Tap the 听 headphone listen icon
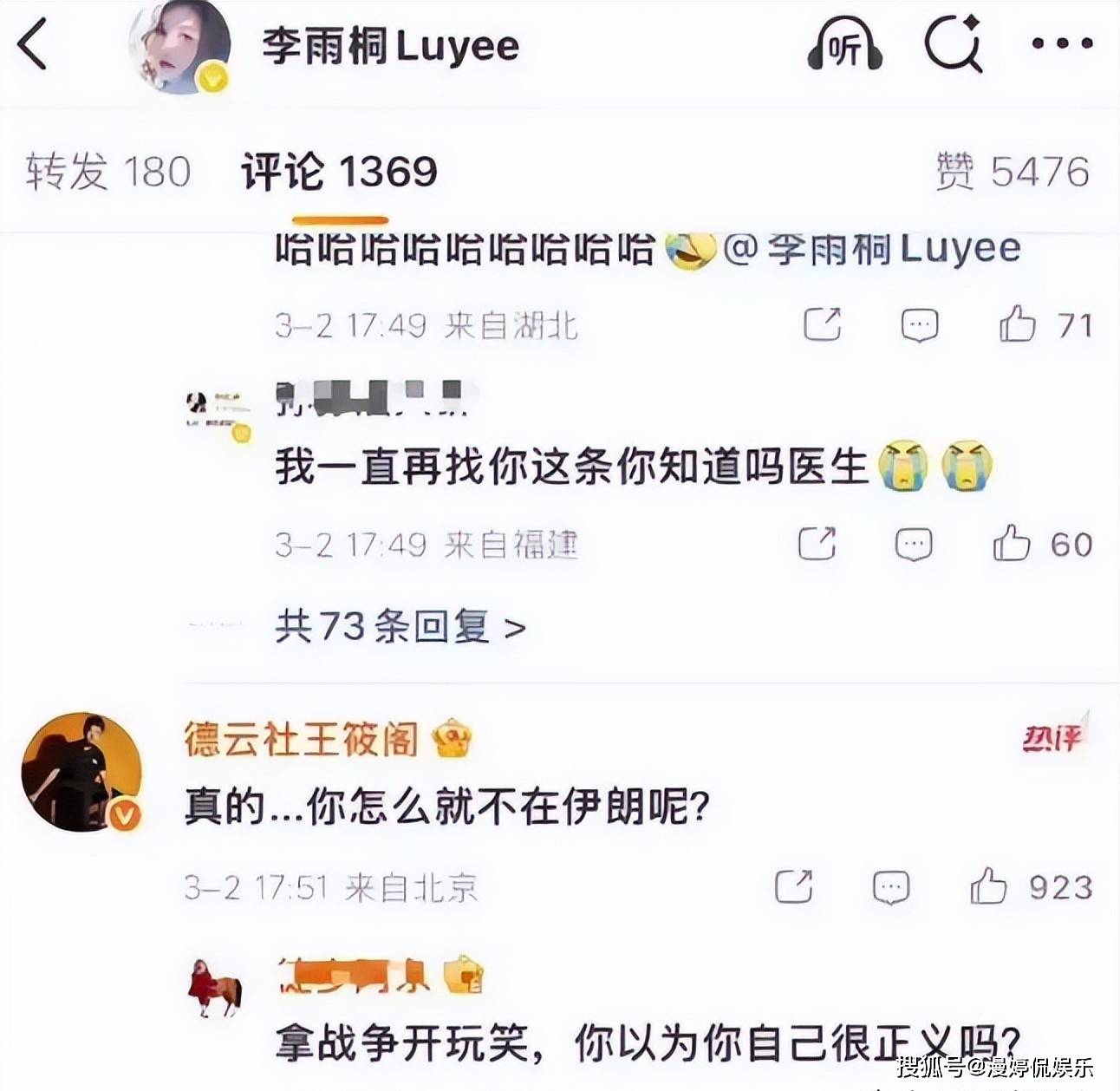The image size is (1120, 1091). [x=844, y=47]
